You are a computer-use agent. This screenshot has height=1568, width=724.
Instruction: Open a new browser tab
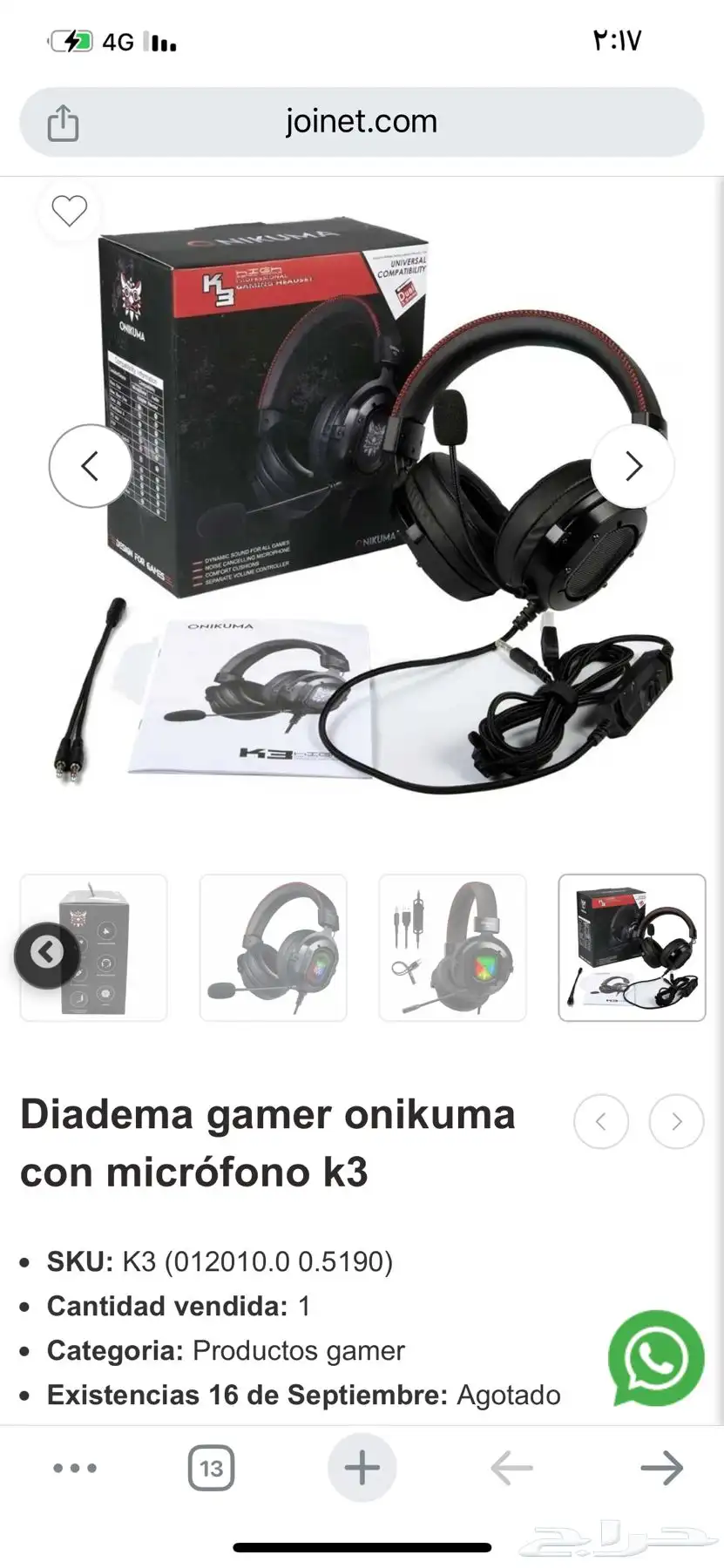click(x=362, y=1468)
